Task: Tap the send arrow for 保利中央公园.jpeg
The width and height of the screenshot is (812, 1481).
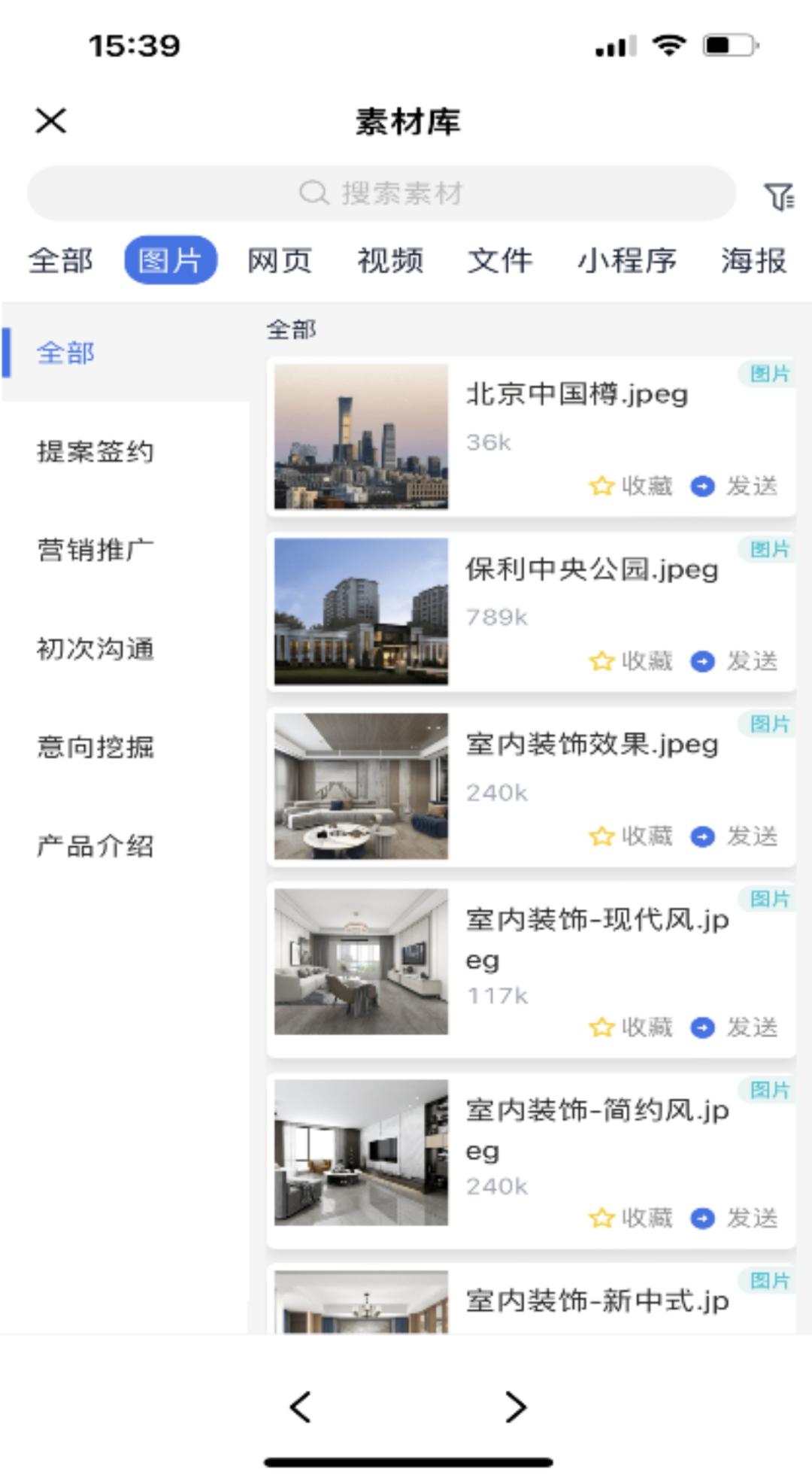Action: (x=701, y=662)
